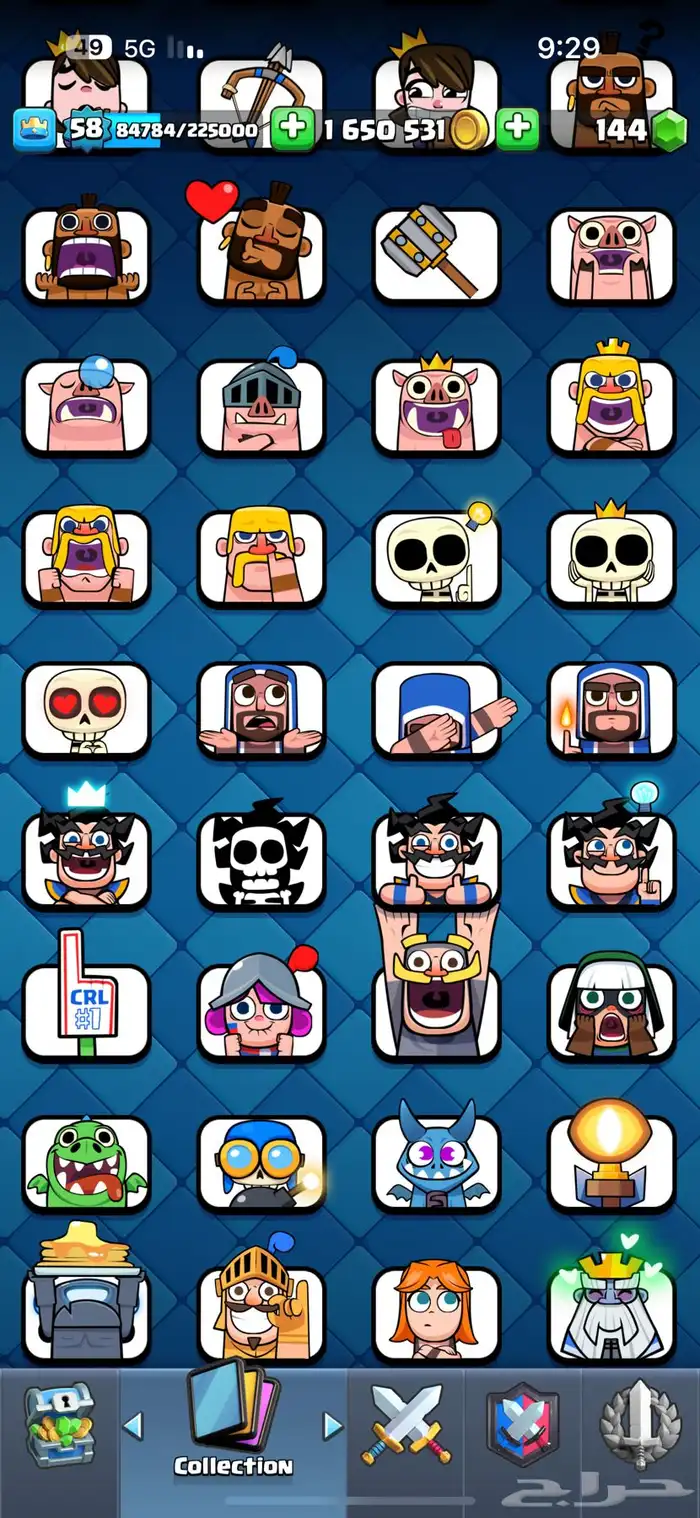The width and height of the screenshot is (700, 1518).
Task: Tap the right arrow beside Collection
Action: (333, 1425)
